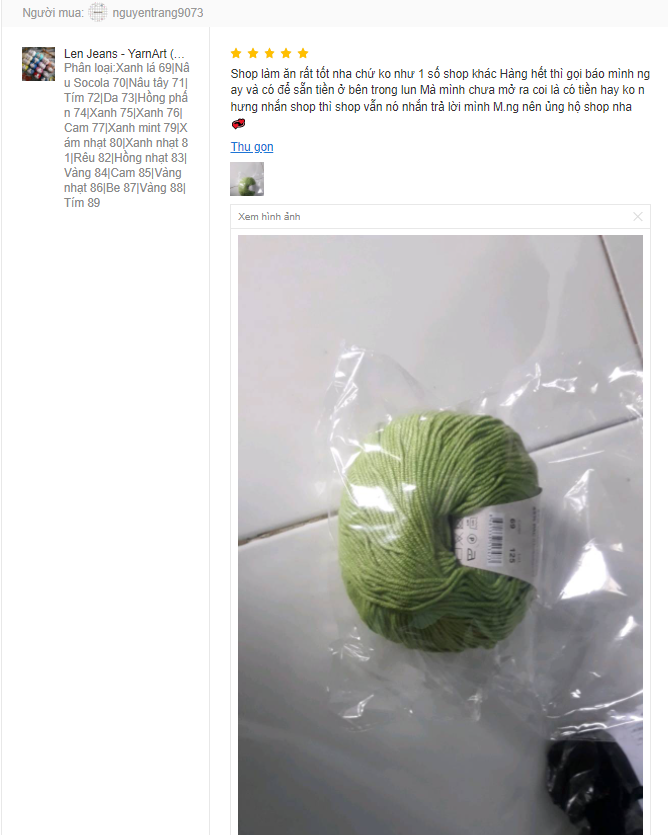The width and height of the screenshot is (668, 835).
Task: Open buyer nguyentrang9073's profile
Action: (158, 12)
